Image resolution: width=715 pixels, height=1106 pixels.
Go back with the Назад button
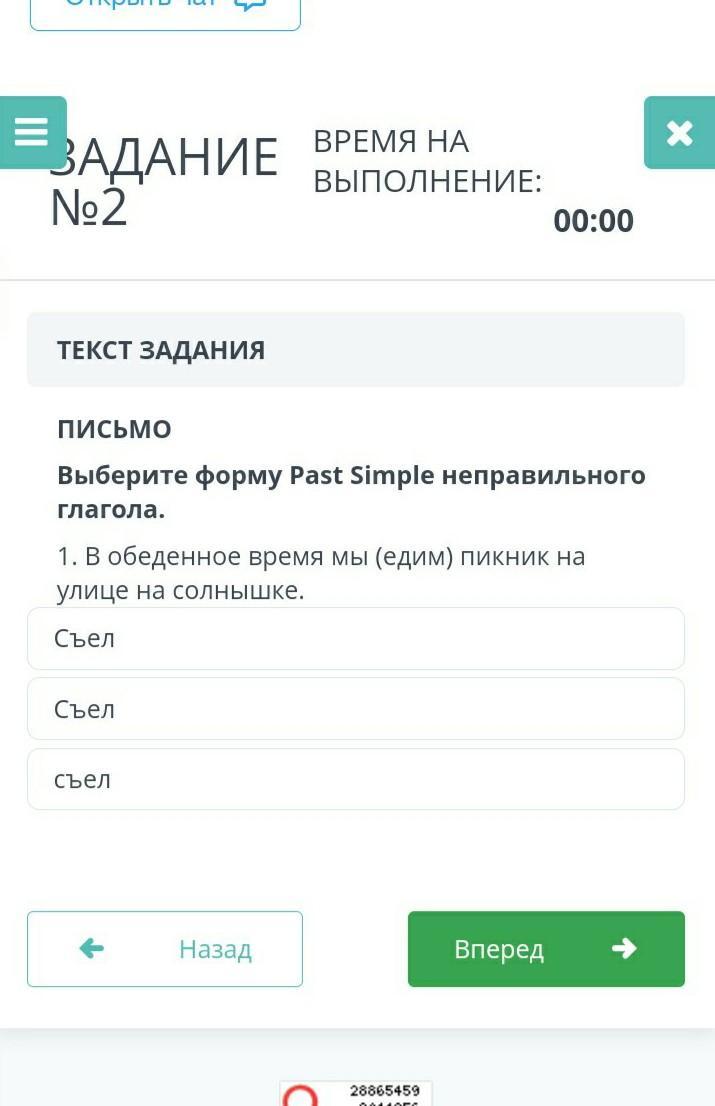165,948
